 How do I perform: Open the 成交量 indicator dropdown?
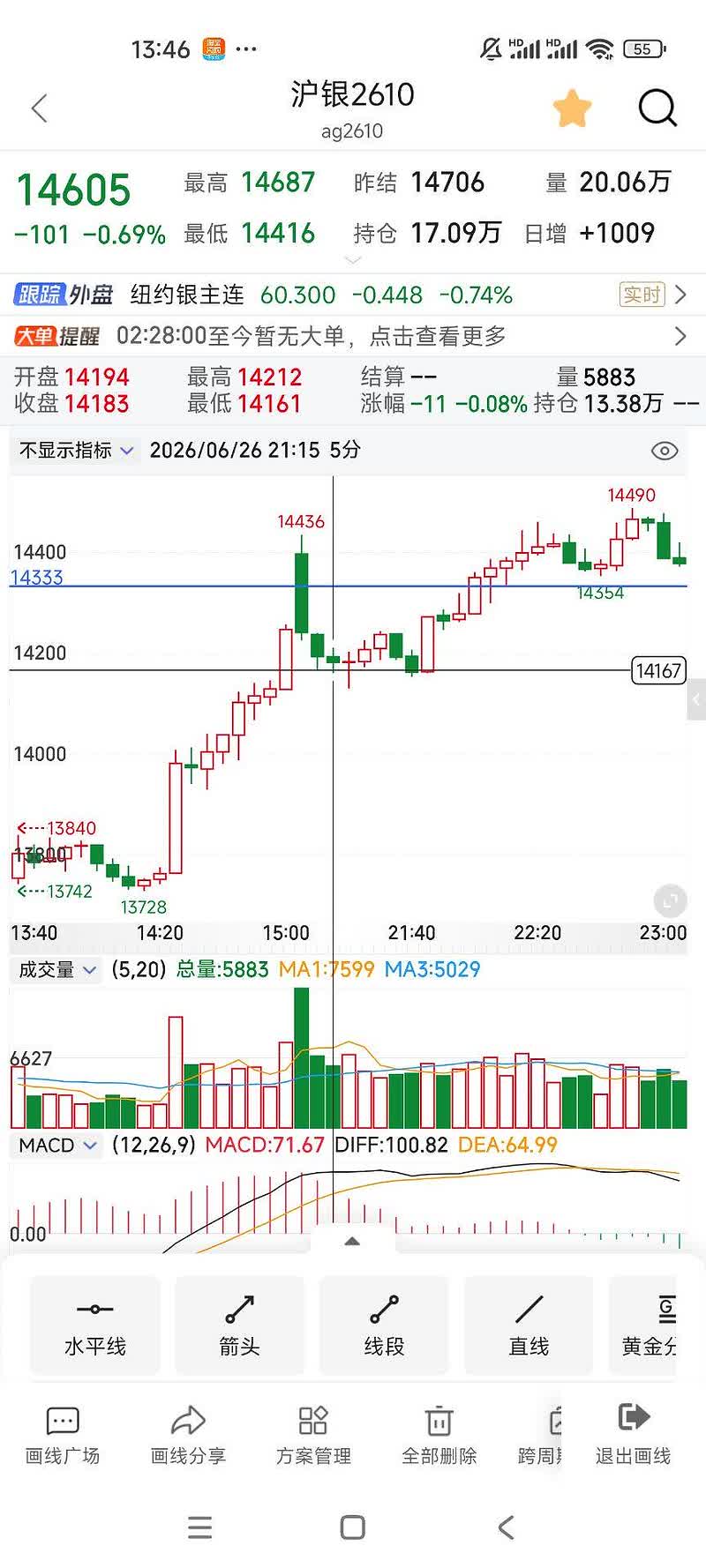coord(57,970)
